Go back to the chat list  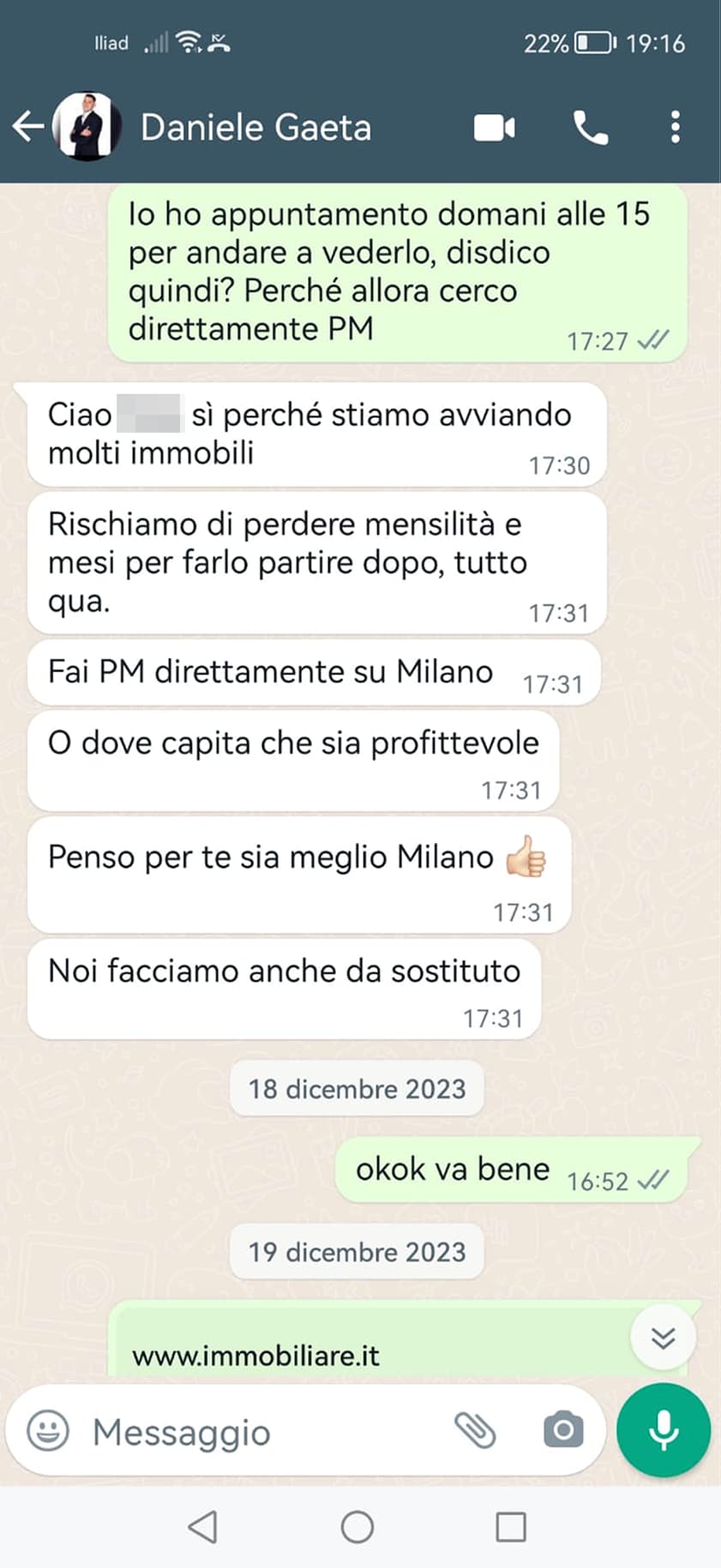point(28,127)
